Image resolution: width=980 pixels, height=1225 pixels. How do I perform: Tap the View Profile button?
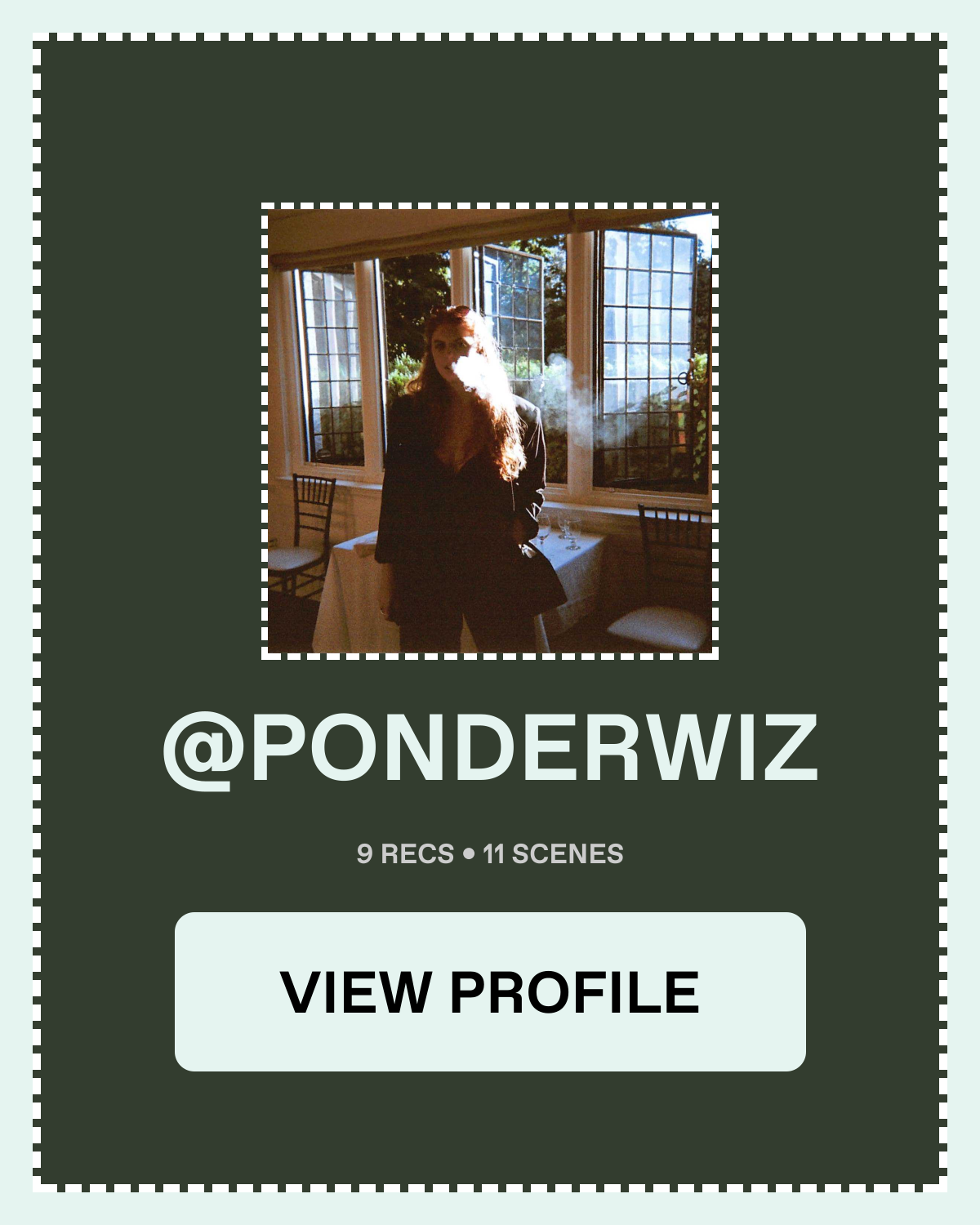[490, 991]
